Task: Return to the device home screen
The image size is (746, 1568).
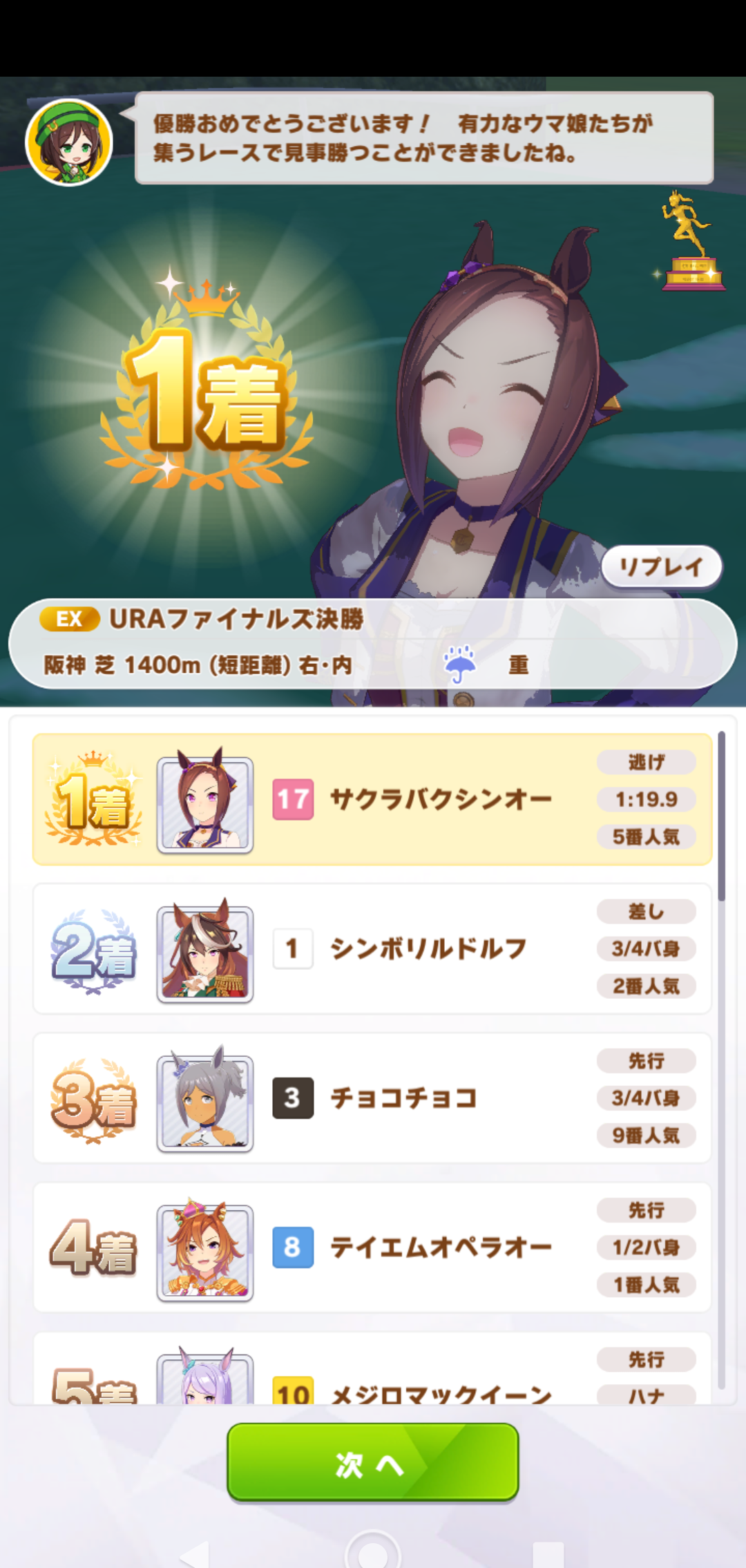Action: coord(373,1554)
